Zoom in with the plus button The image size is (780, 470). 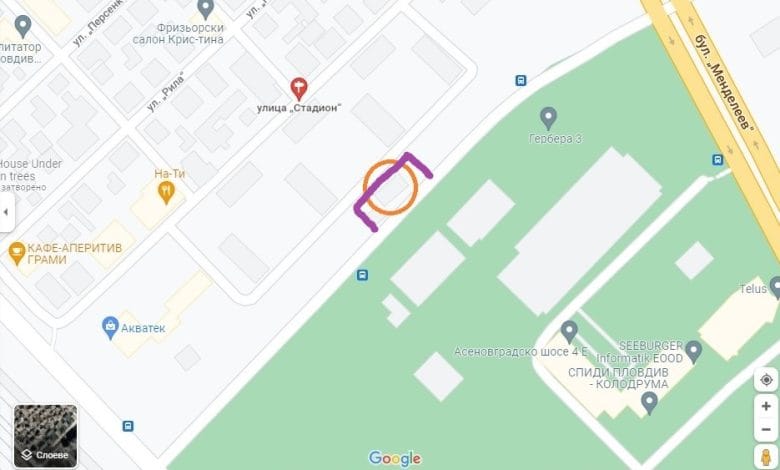[766, 406]
